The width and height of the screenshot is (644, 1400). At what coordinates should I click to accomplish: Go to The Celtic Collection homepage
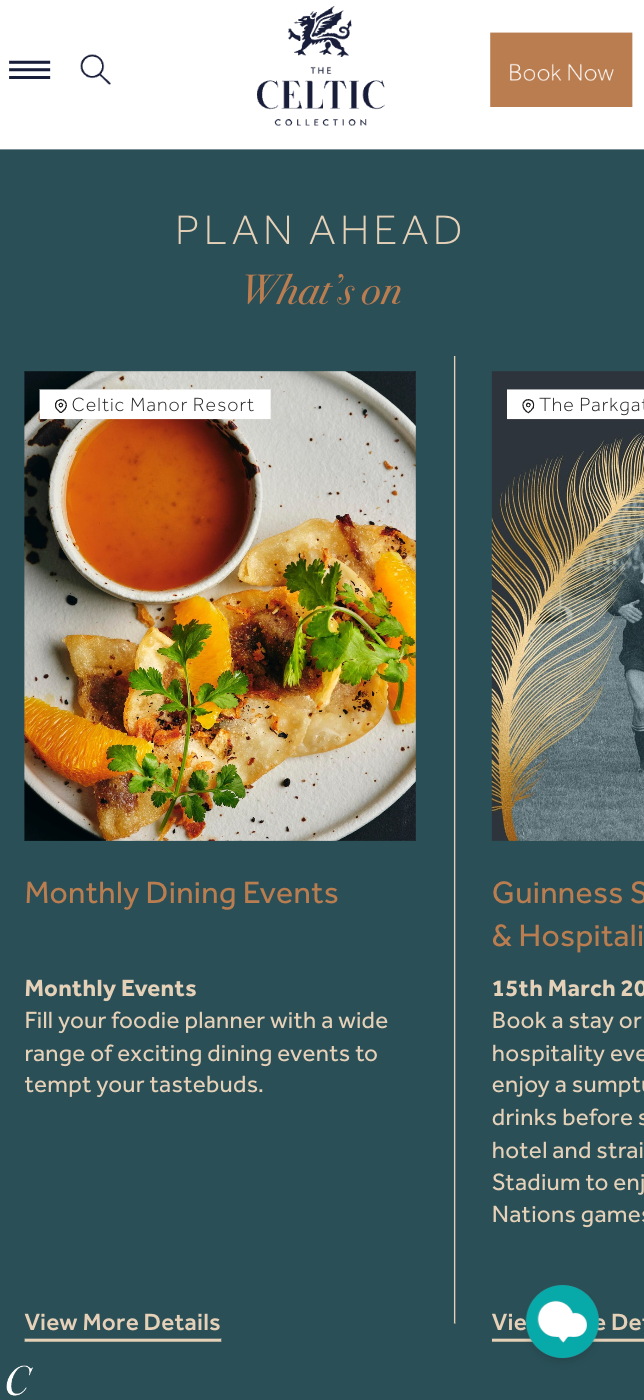point(320,68)
